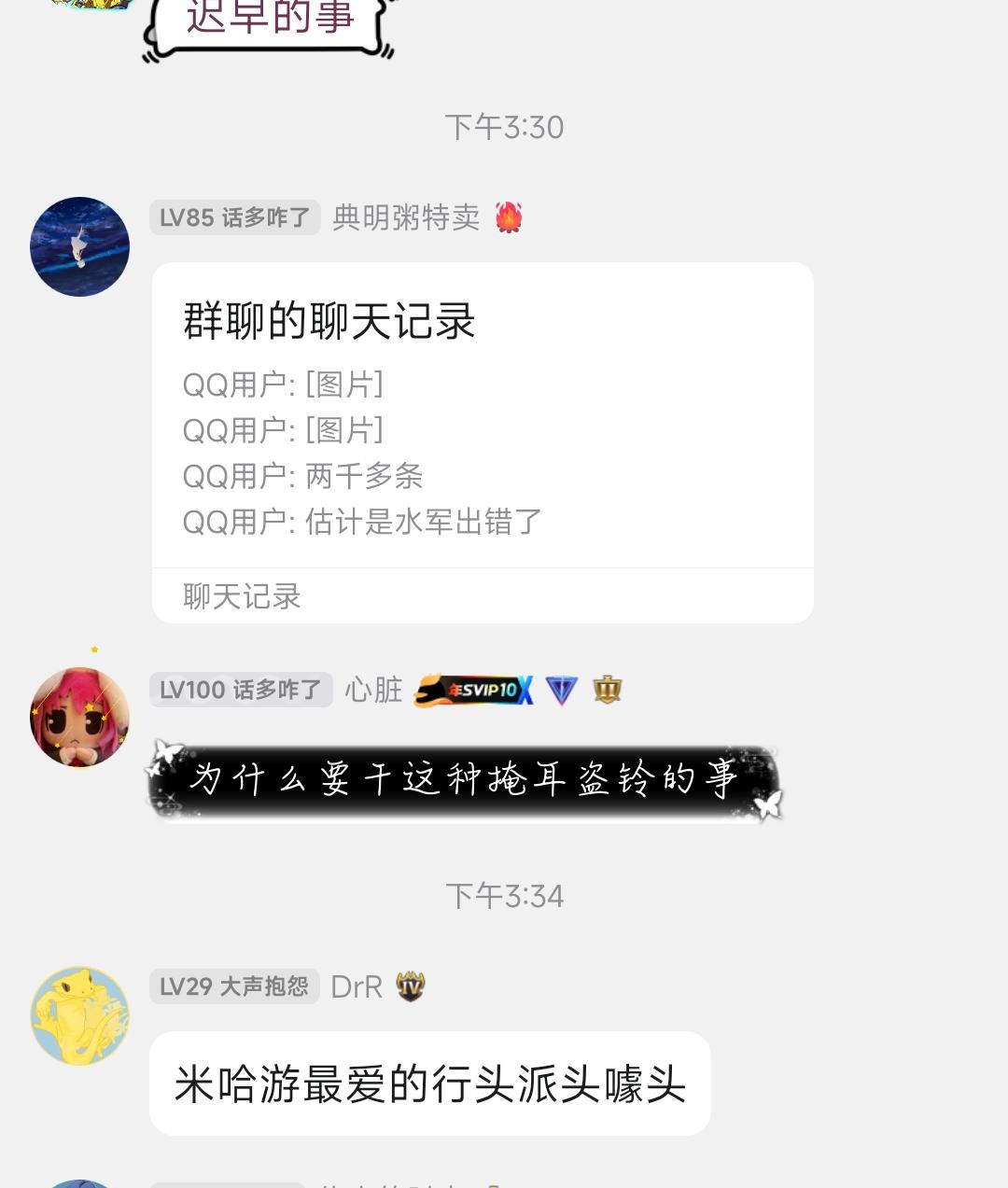The image size is (1008, 1188).
Task: Click the LV29 大声抱怨 level badge
Action: pyautogui.click(x=231, y=986)
